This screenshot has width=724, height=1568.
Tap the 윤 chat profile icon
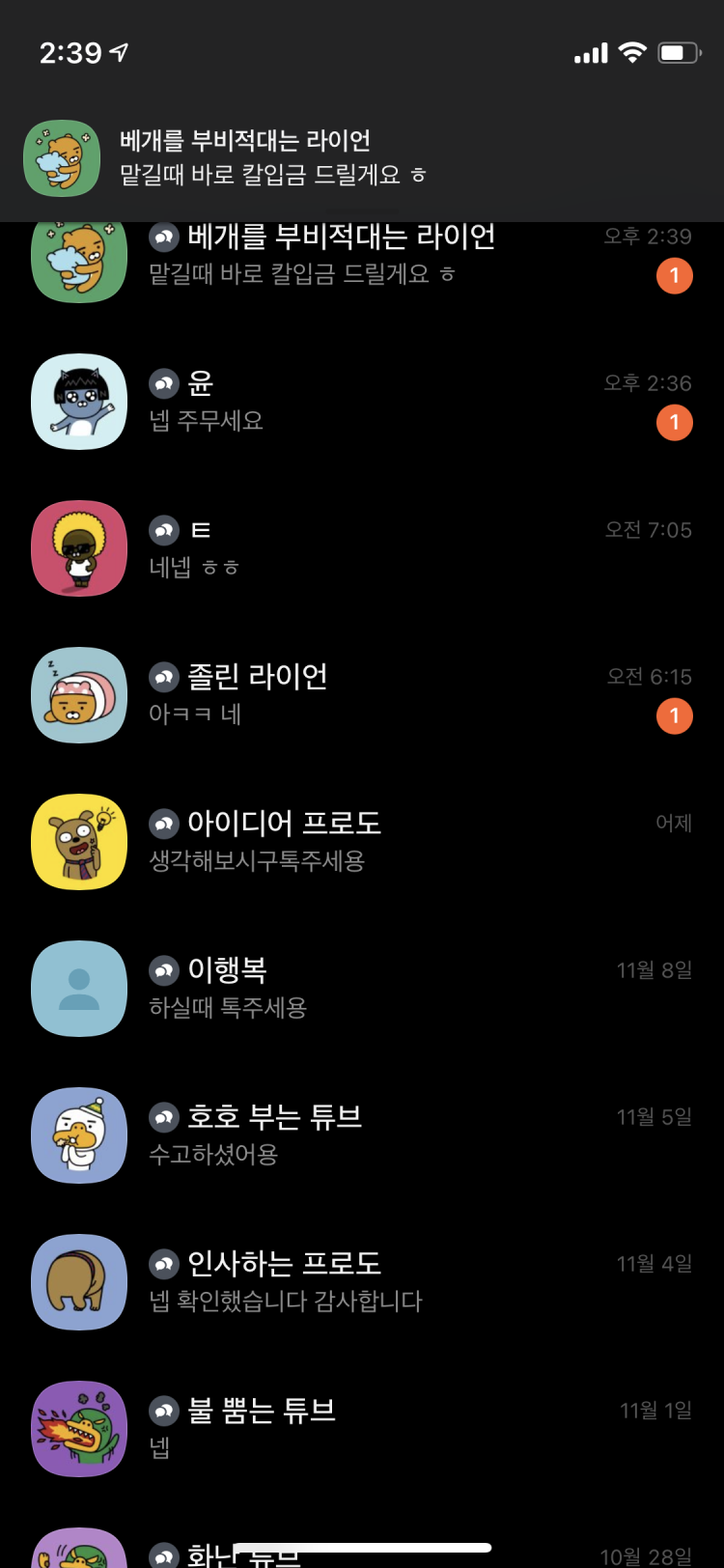pos(79,402)
